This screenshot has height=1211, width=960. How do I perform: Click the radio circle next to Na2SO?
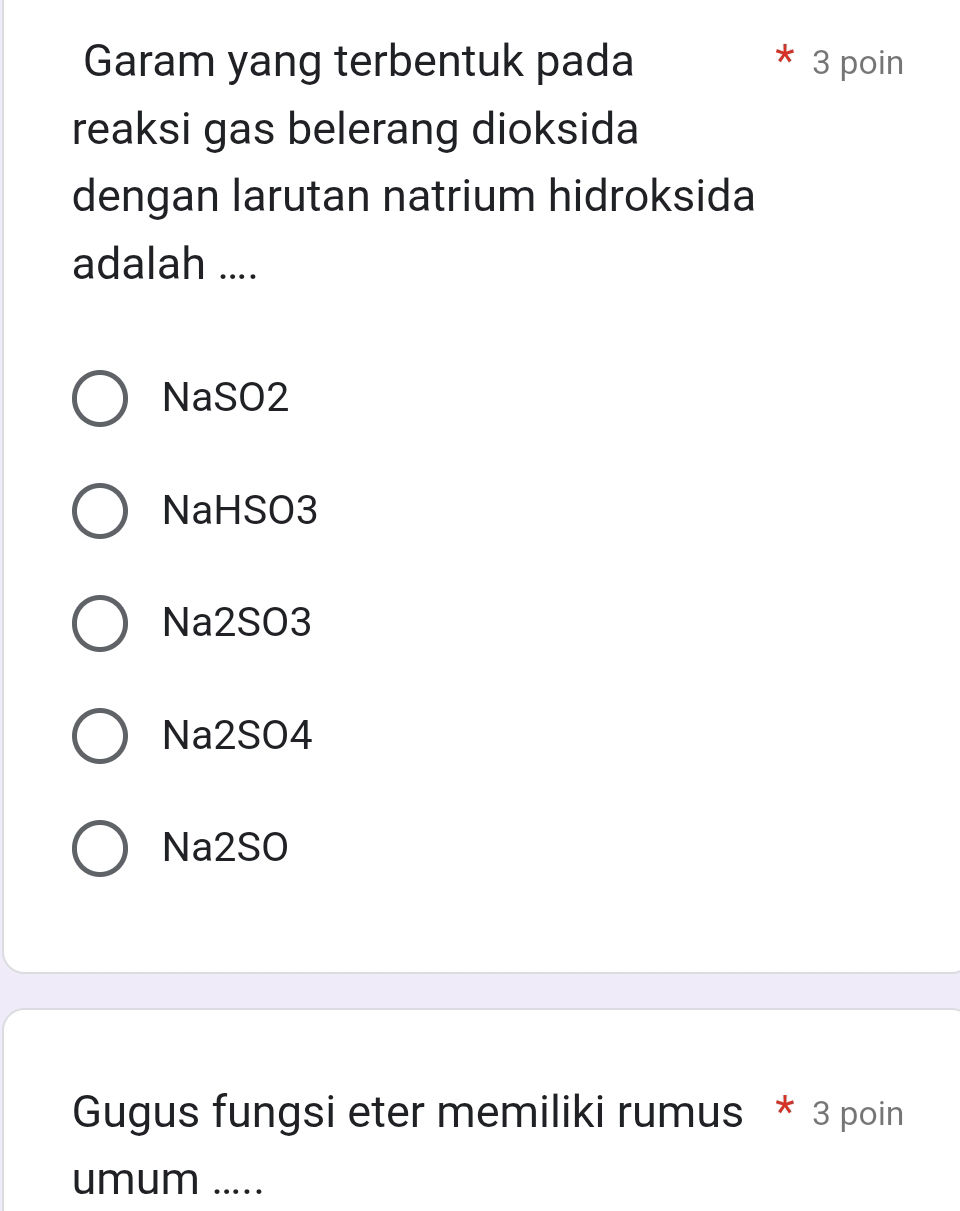tap(100, 848)
